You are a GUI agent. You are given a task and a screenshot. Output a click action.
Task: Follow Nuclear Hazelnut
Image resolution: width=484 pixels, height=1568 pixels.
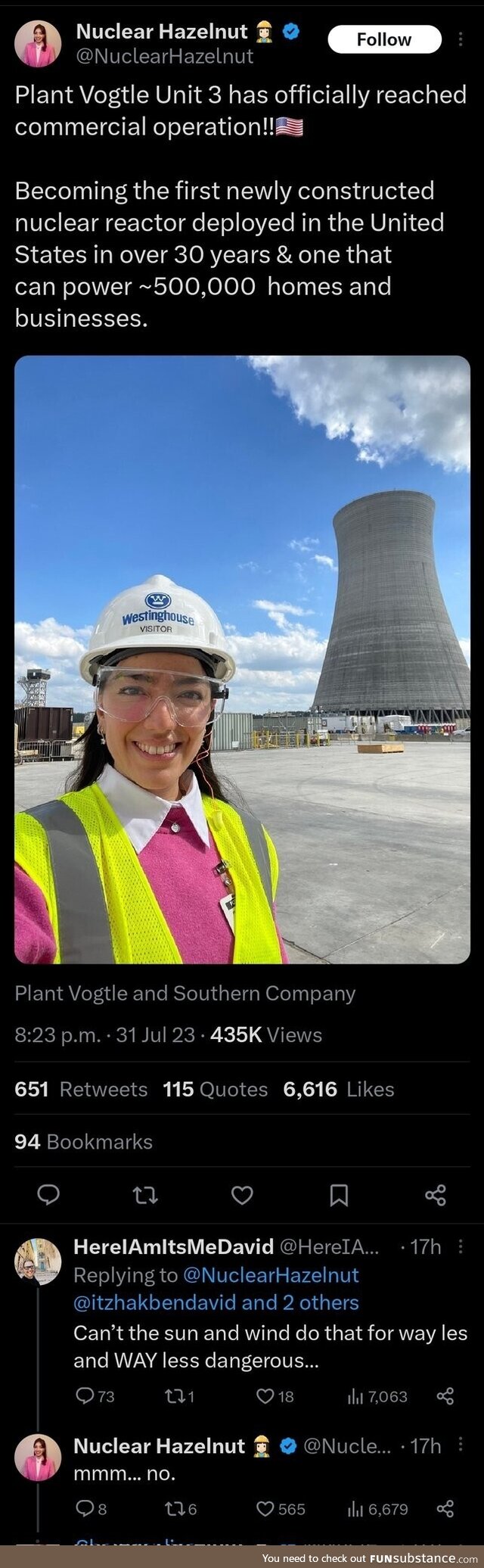pos(384,39)
